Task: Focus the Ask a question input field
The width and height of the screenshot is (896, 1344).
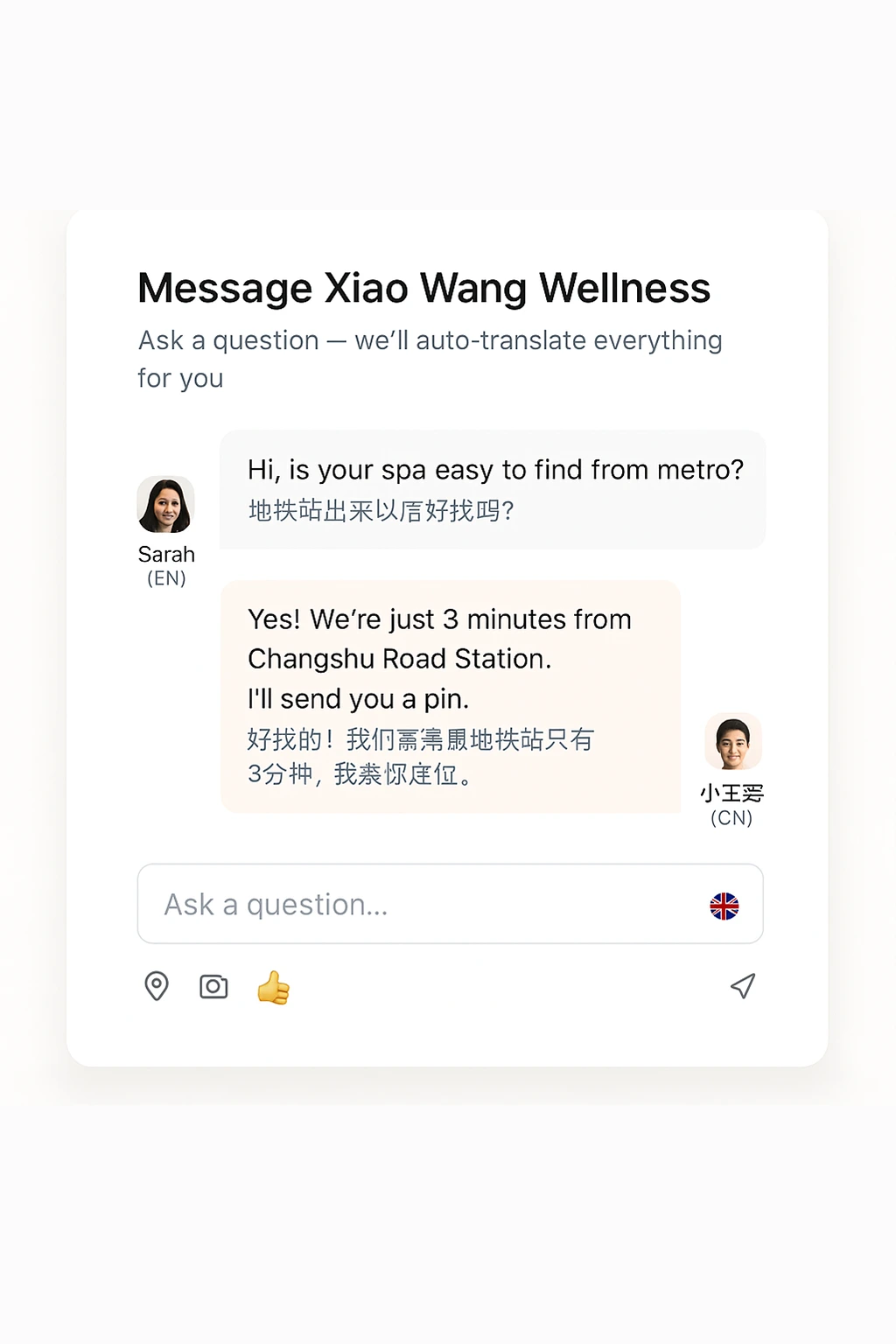Action: (420, 904)
